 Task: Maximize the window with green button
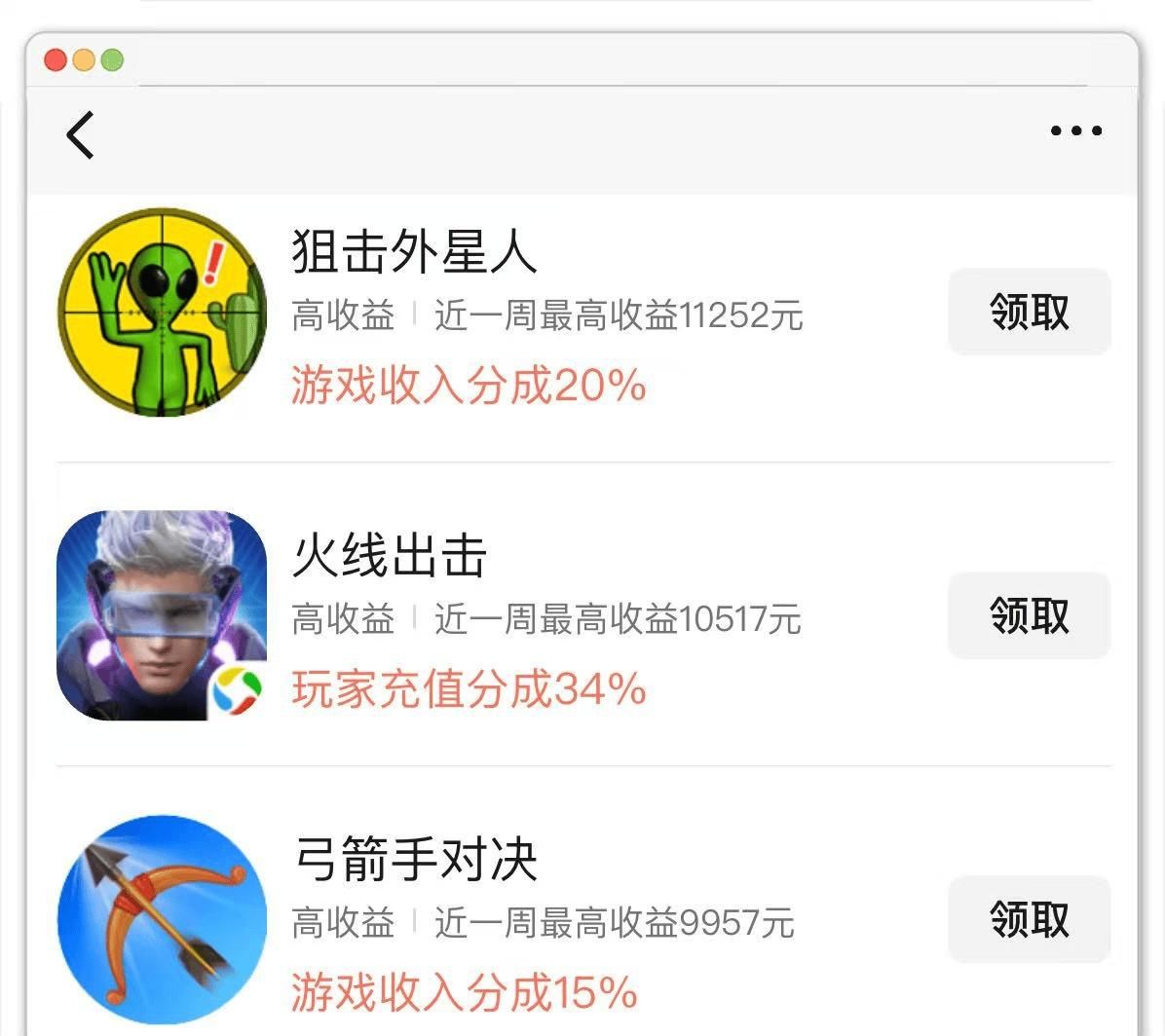(112, 60)
